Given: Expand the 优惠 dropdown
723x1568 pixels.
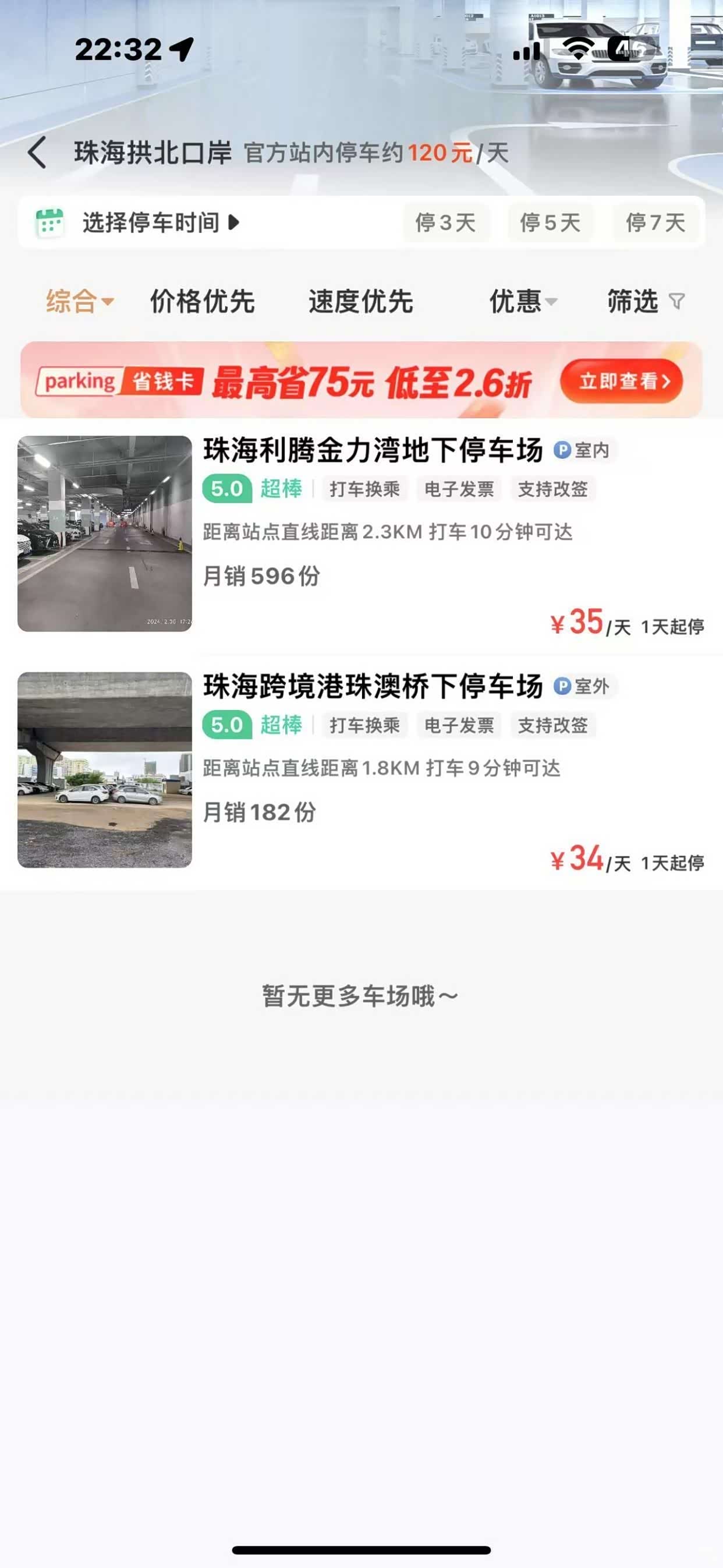Looking at the screenshot, I should tap(523, 301).
